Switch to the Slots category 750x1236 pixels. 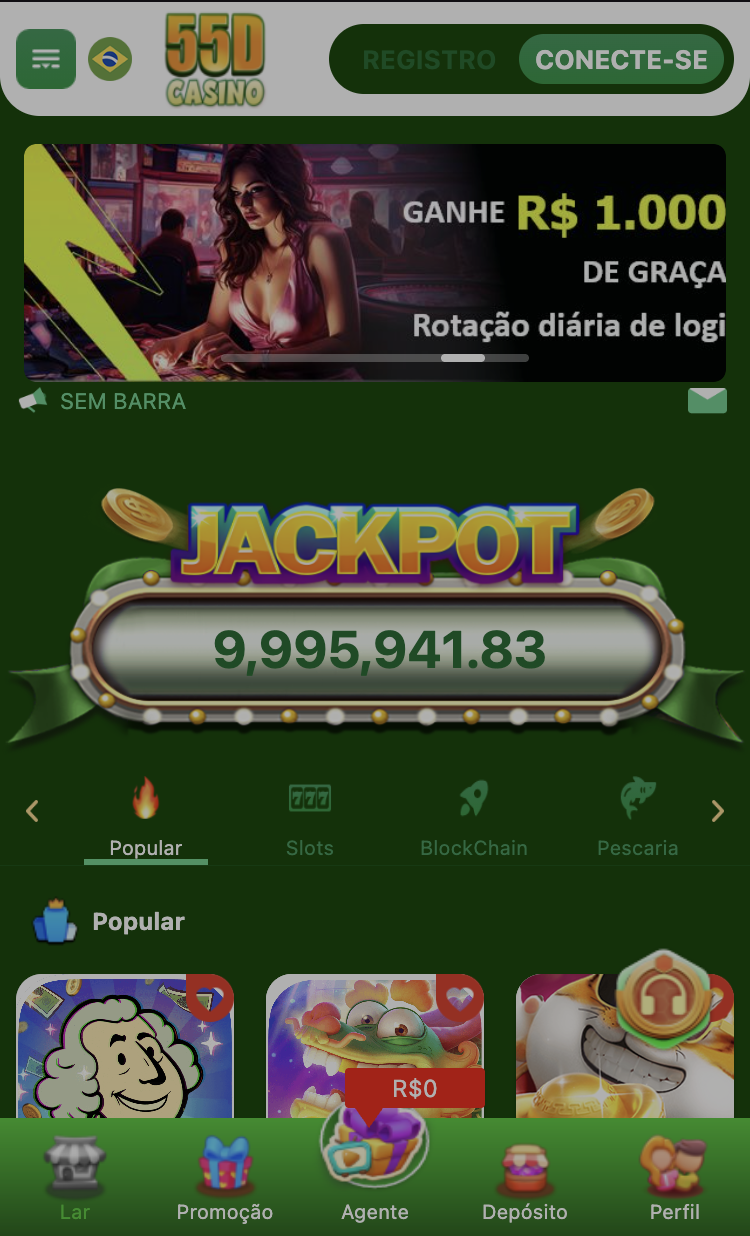(x=309, y=820)
